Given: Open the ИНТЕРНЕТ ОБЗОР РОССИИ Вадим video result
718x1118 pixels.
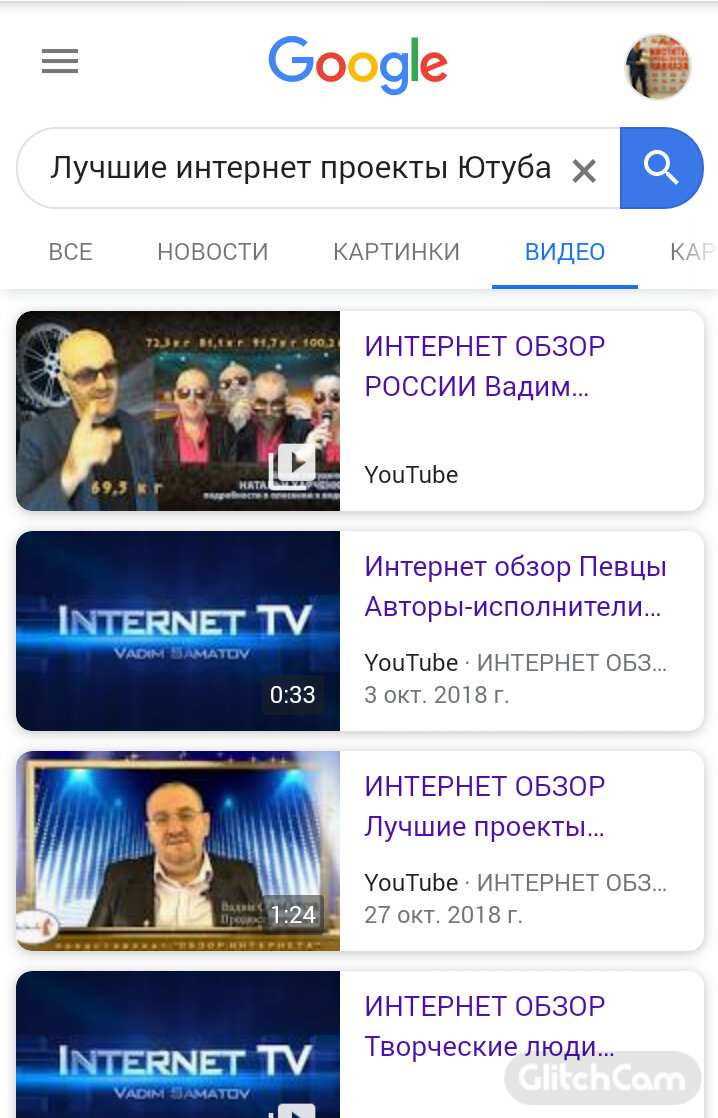Looking at the screenshot, I should 485,366.
